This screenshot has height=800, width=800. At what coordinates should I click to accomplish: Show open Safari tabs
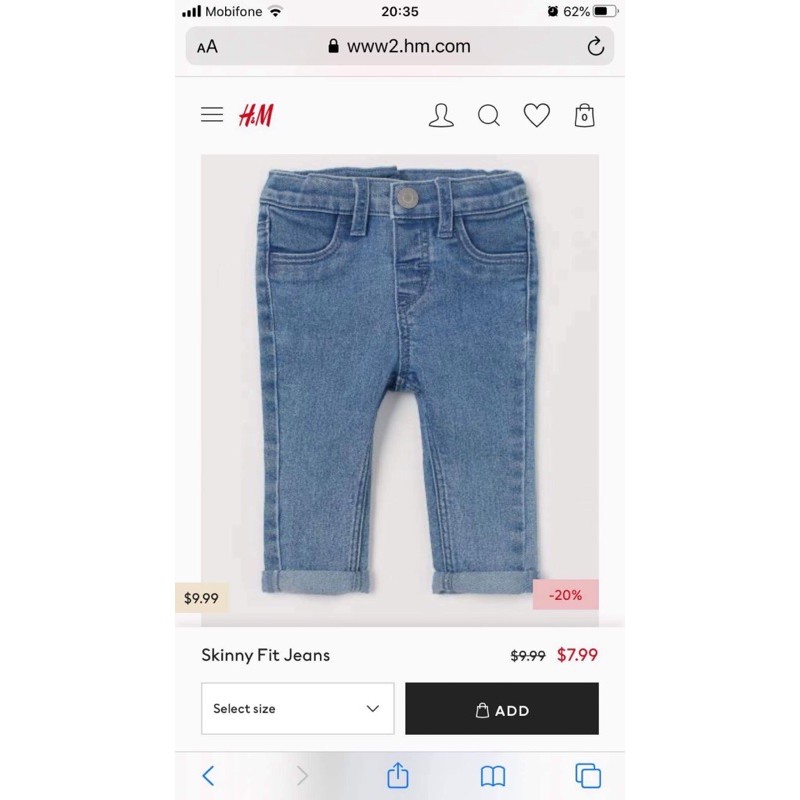[588, 775]
